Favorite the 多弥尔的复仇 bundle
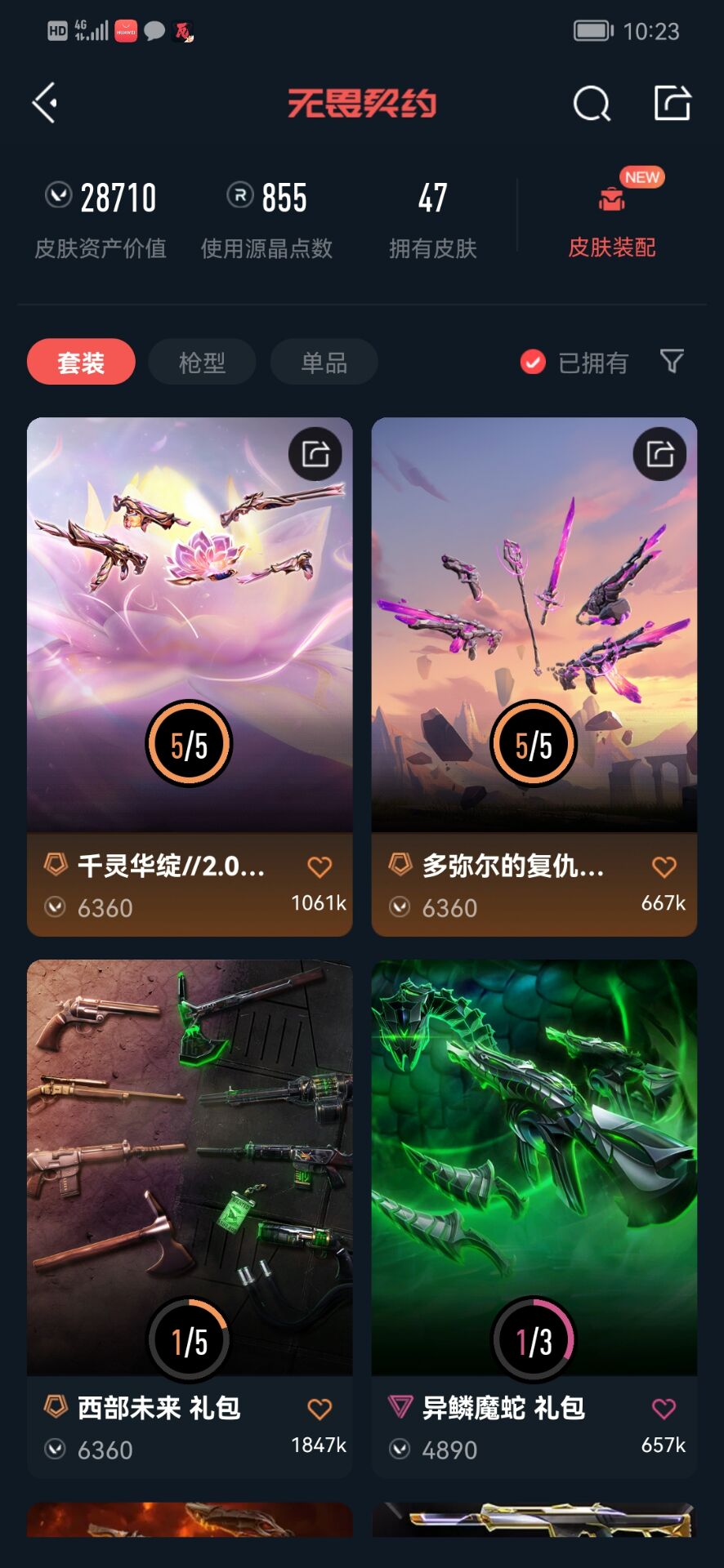 (664, 866)
